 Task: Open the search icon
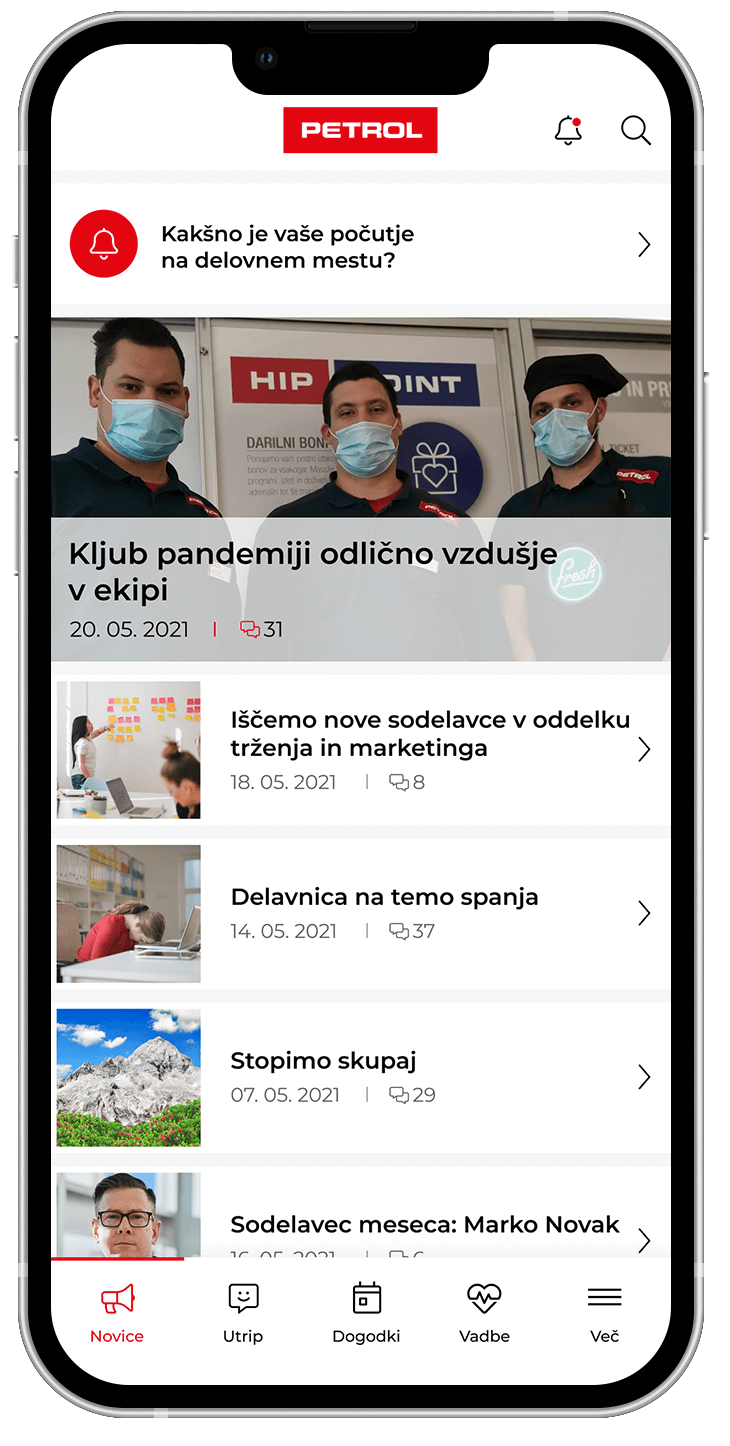click(636, 130)
